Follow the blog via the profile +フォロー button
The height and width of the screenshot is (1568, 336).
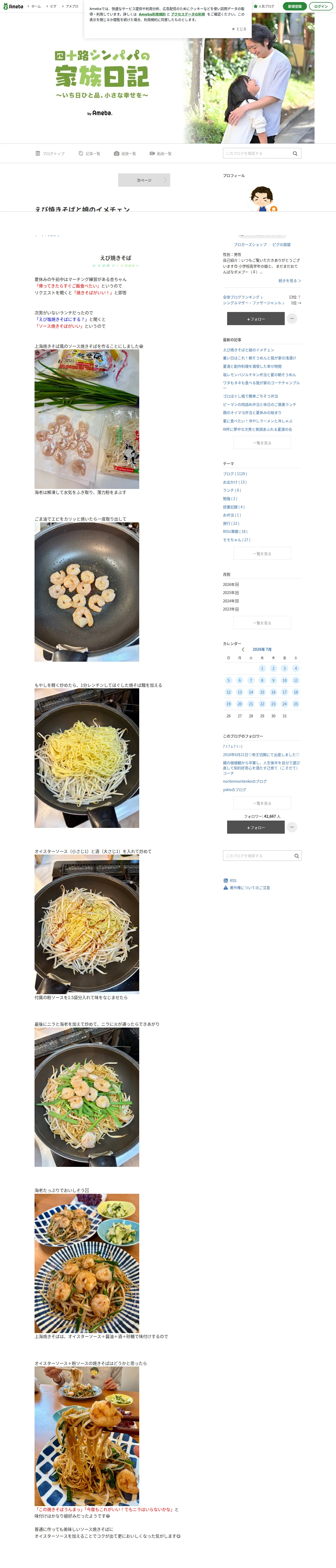(x=255, y=318)
